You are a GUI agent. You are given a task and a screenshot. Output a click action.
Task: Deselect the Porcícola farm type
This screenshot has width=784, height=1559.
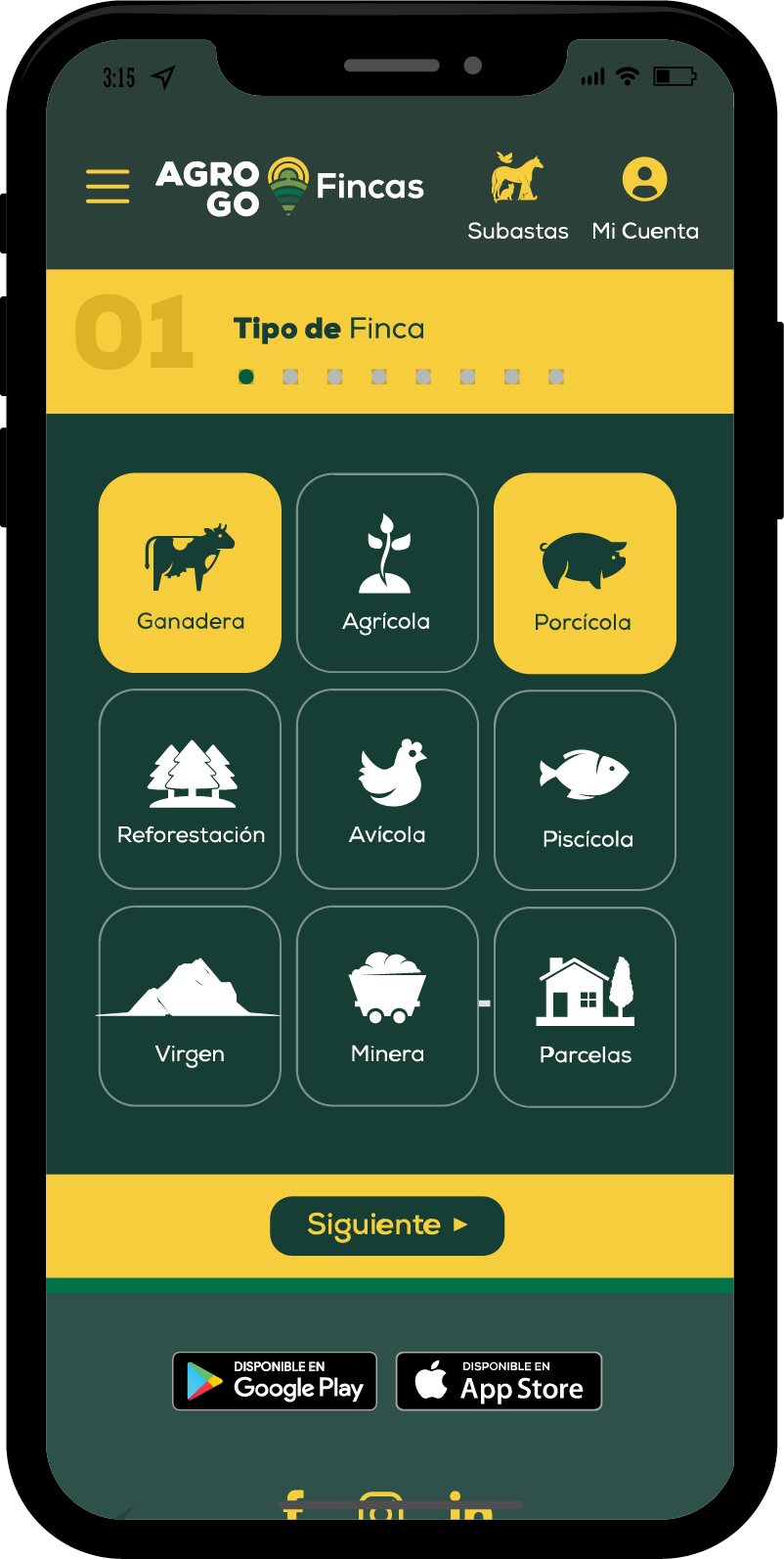pyautogui.click(x=585, y=573)
